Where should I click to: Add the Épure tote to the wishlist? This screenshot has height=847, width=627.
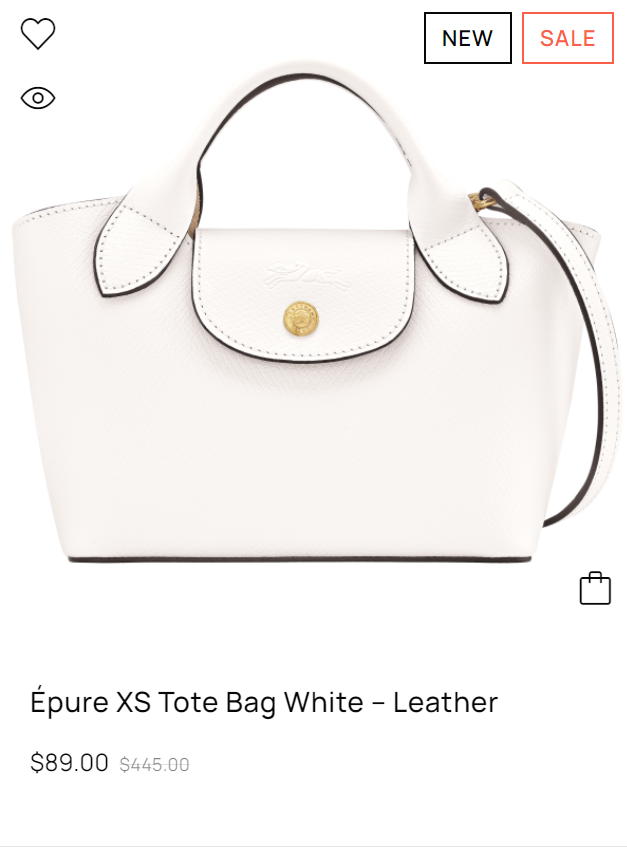[x=38, y=34]
